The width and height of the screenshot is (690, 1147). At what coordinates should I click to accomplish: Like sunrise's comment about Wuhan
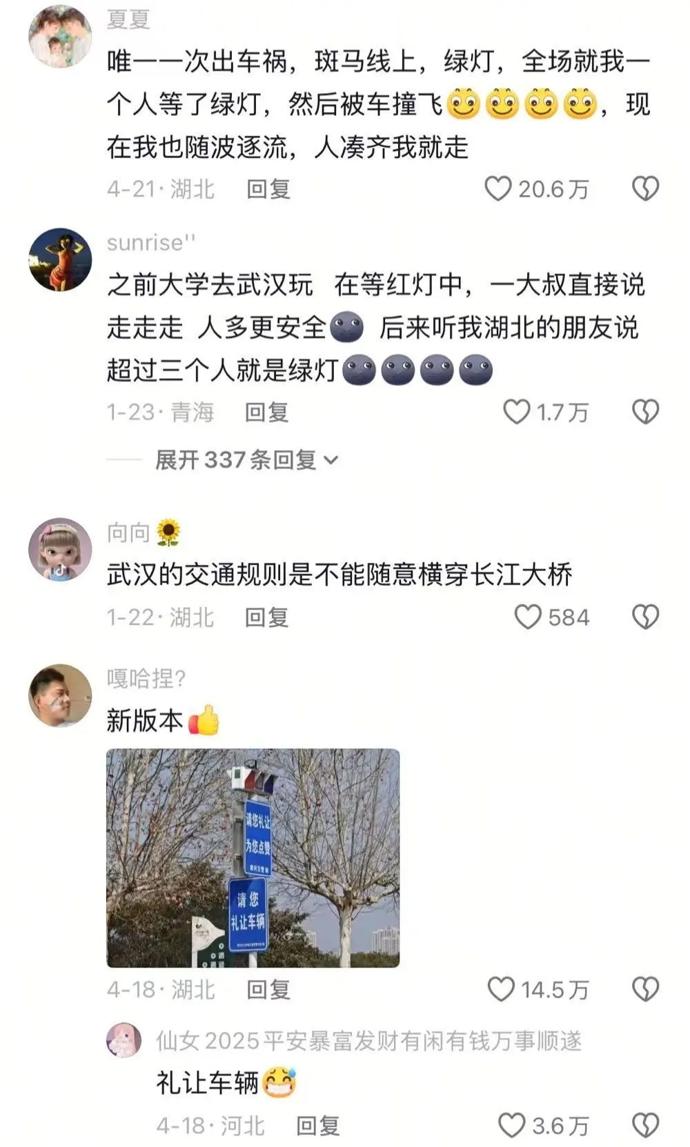(x=516, y=411)
